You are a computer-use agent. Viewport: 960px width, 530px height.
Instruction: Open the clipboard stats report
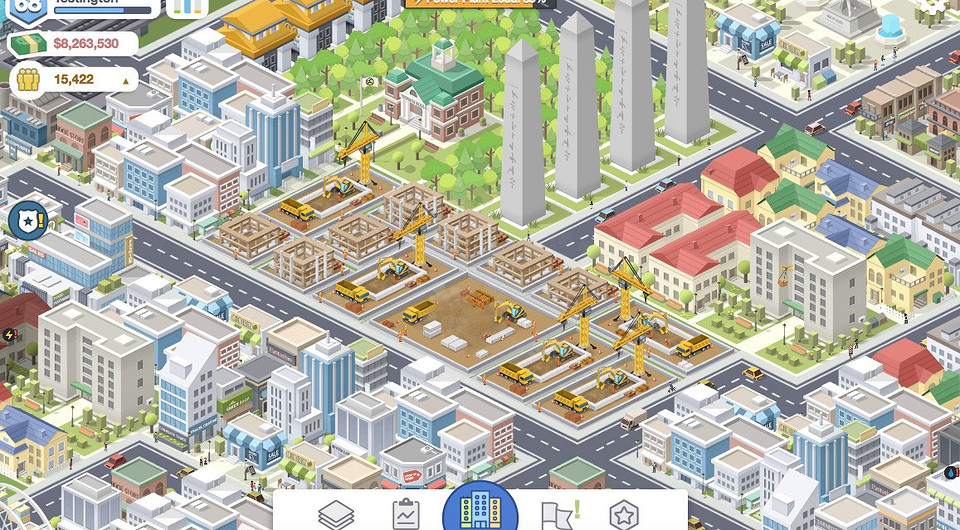[x=406, y=514]
